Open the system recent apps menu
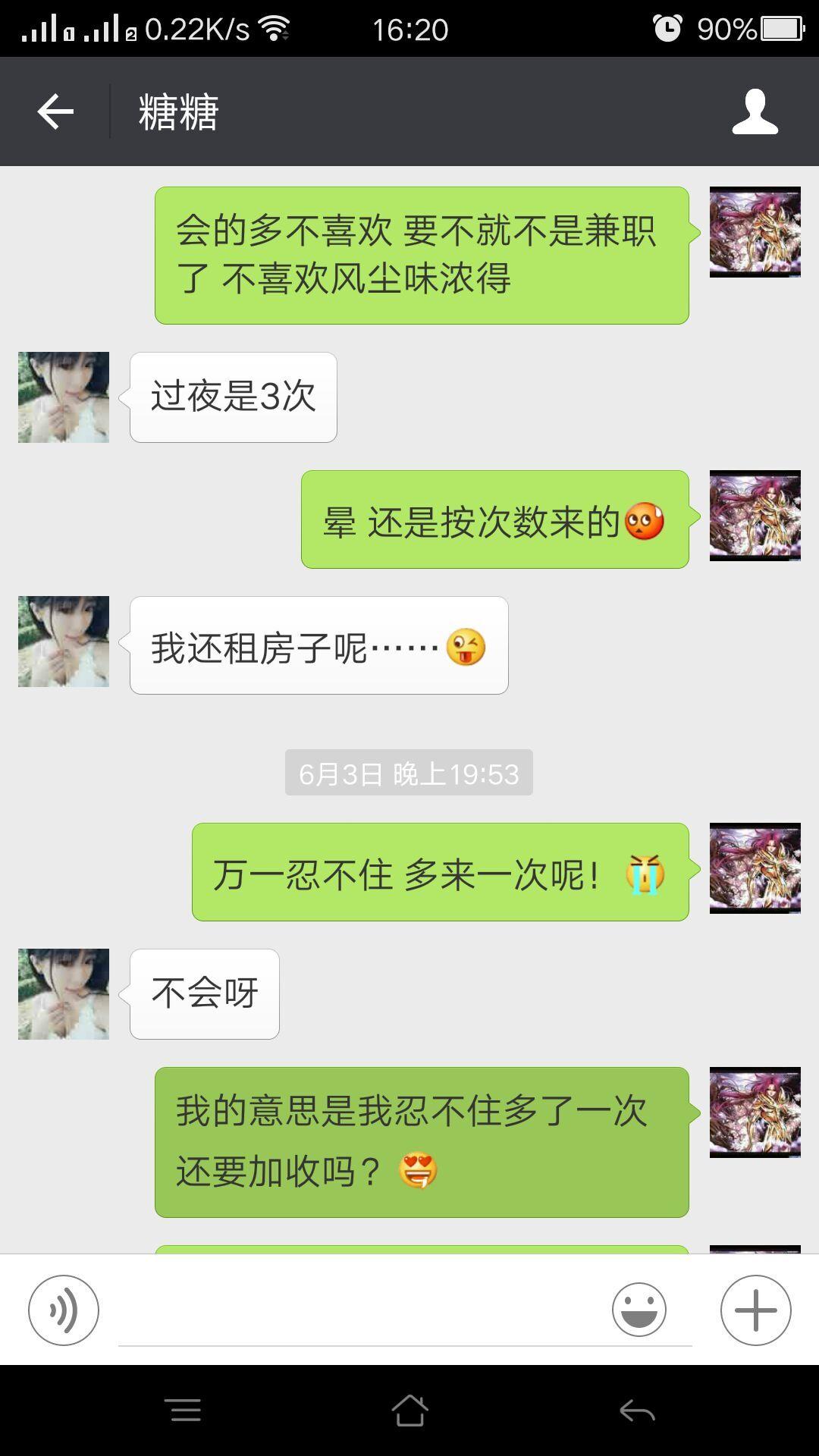The width and height of the screenshot is (819, 1456). click(x=183, y=1410)
